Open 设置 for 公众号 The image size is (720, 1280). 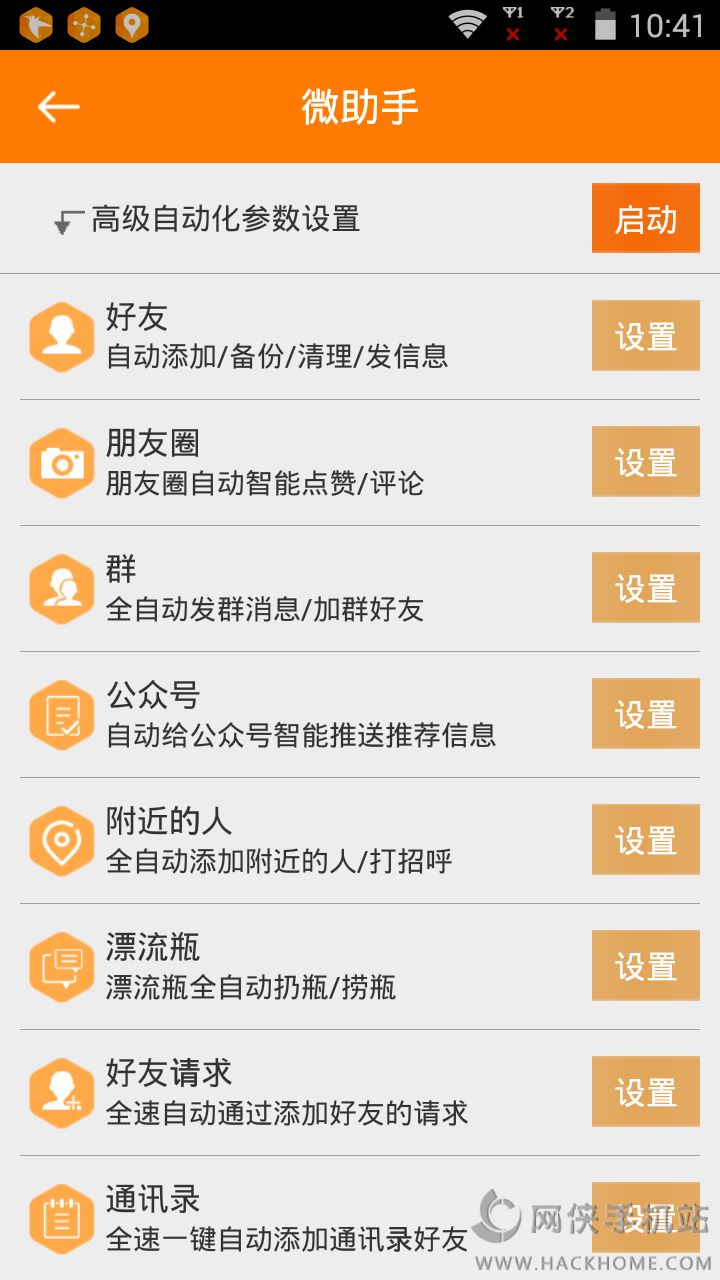coord(645,714)
